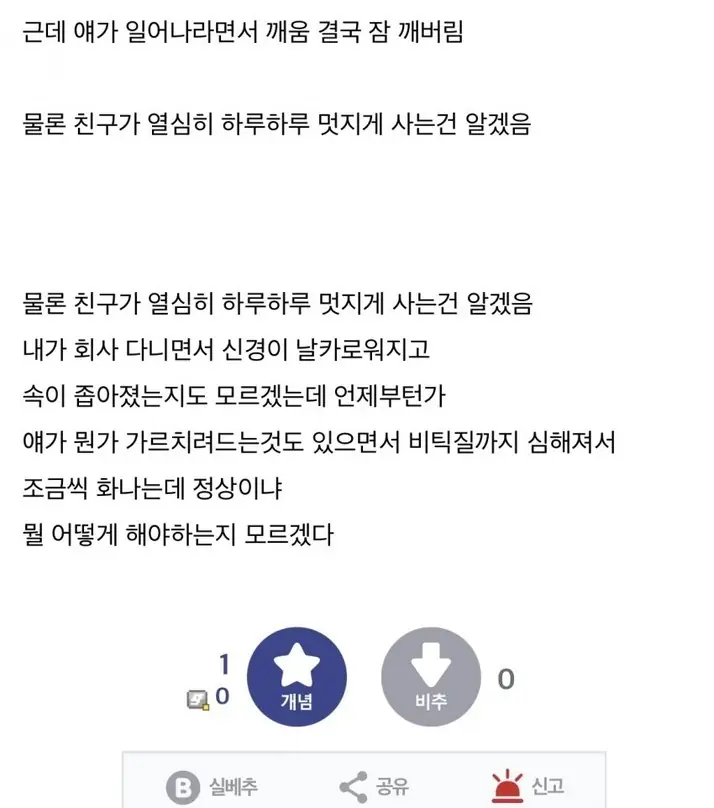Downvote the post with the 비추 button
Image resolution: width=714 pixels, height=808 pixels.
(x=431, y=677)
